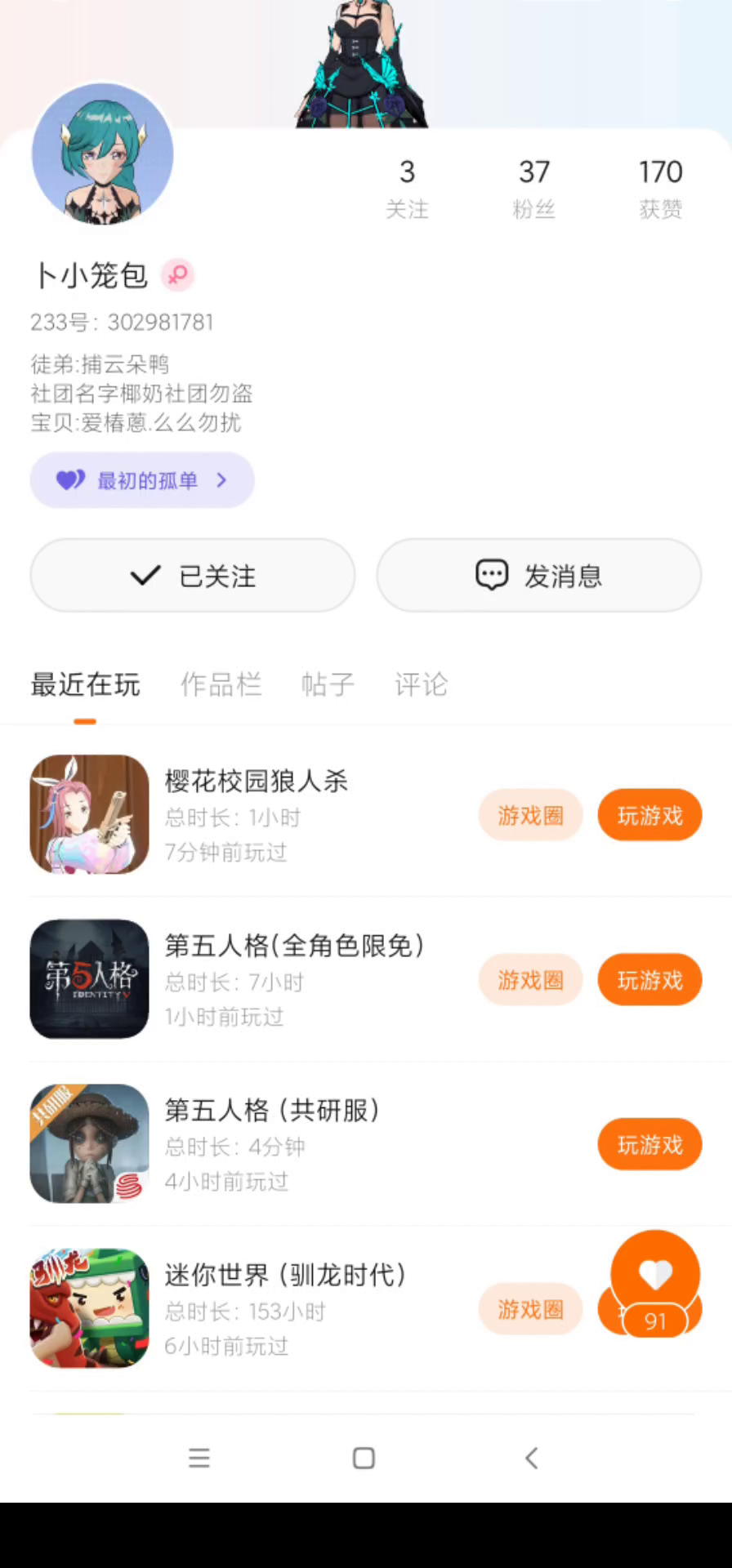
Task: Start 第五人格(全角色限免) via 玩游戏
Action: point(649,980)
